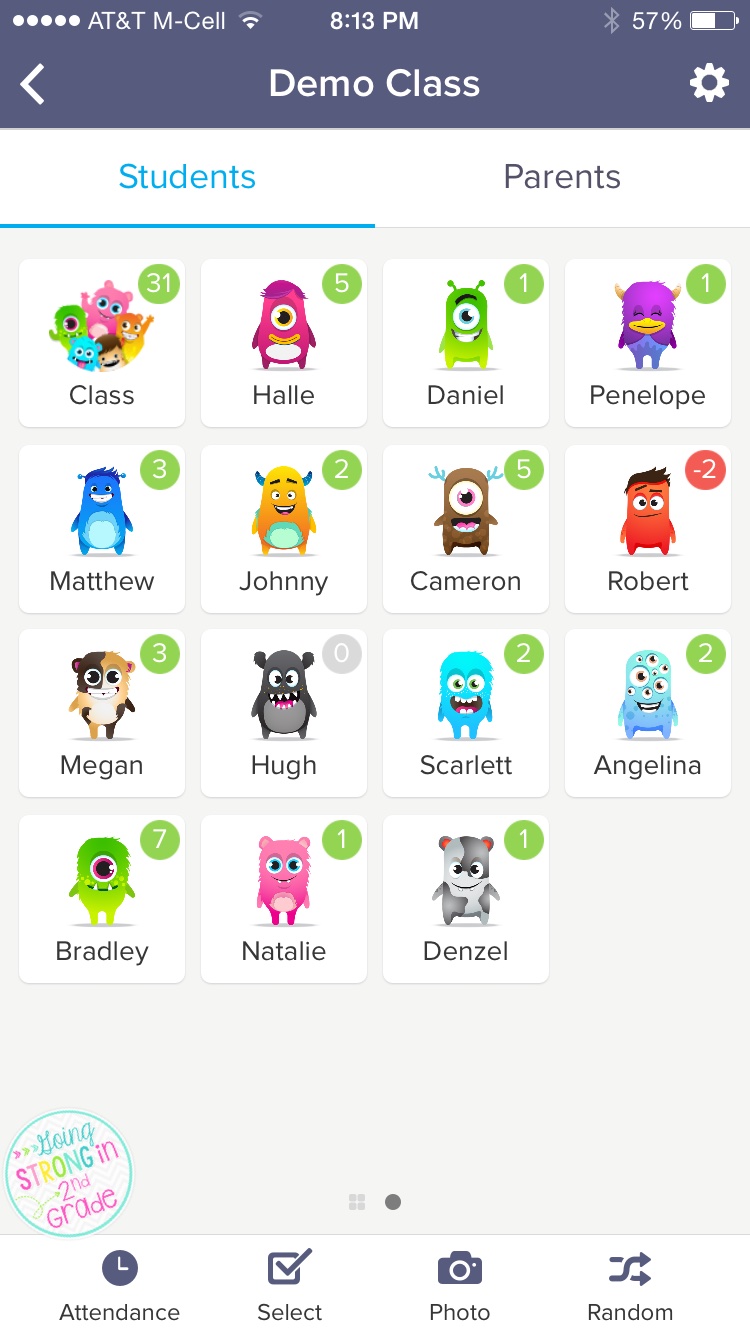Open the Photo camera tool
Screen dimensions: 750x1334
pos(460,1285)
